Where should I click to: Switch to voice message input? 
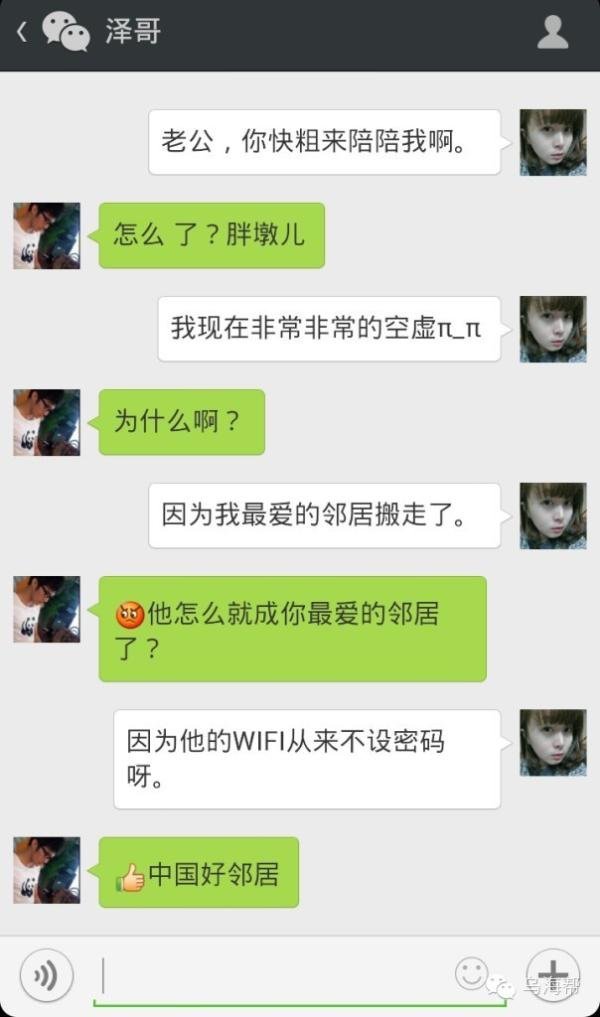click(46, 974)
